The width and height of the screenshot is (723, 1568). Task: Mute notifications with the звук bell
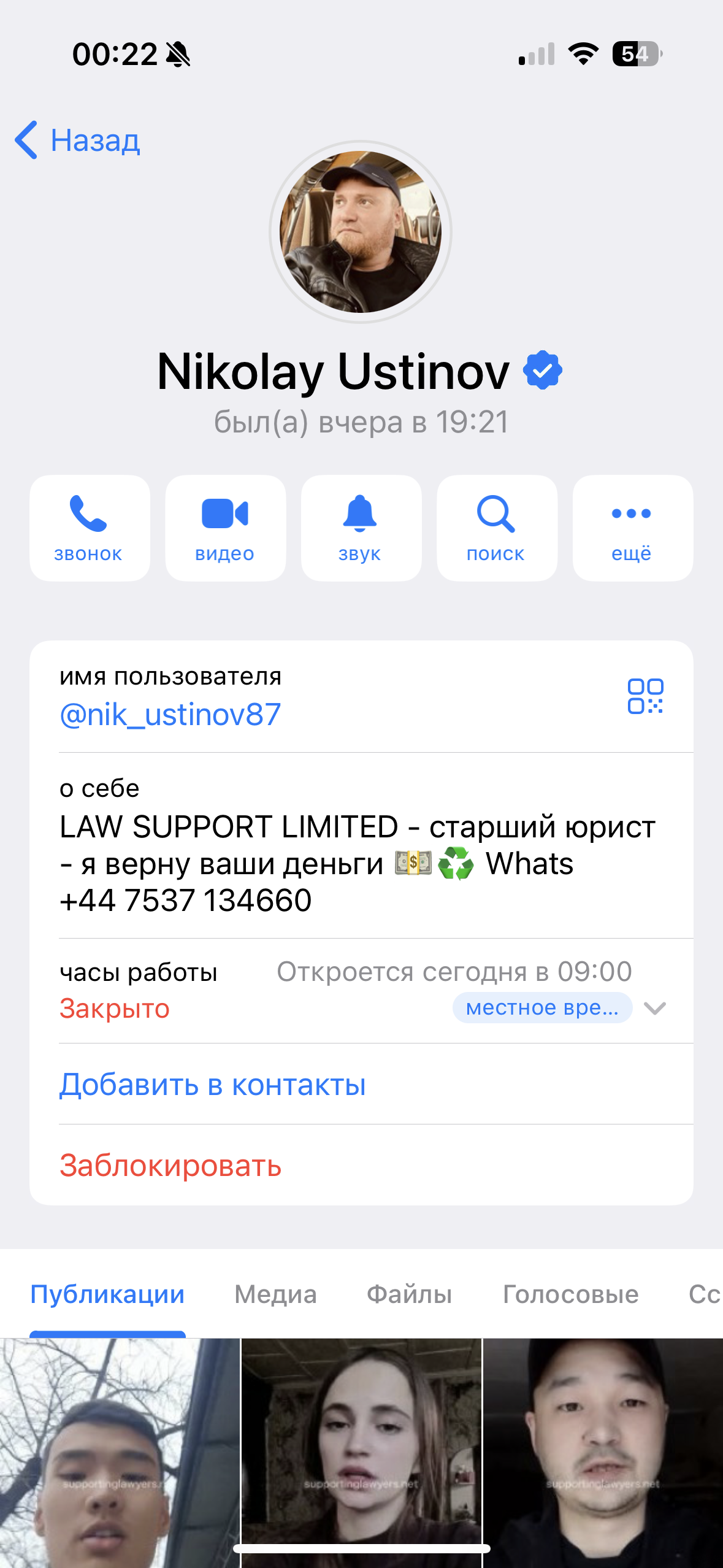click(x=361, y=528)
